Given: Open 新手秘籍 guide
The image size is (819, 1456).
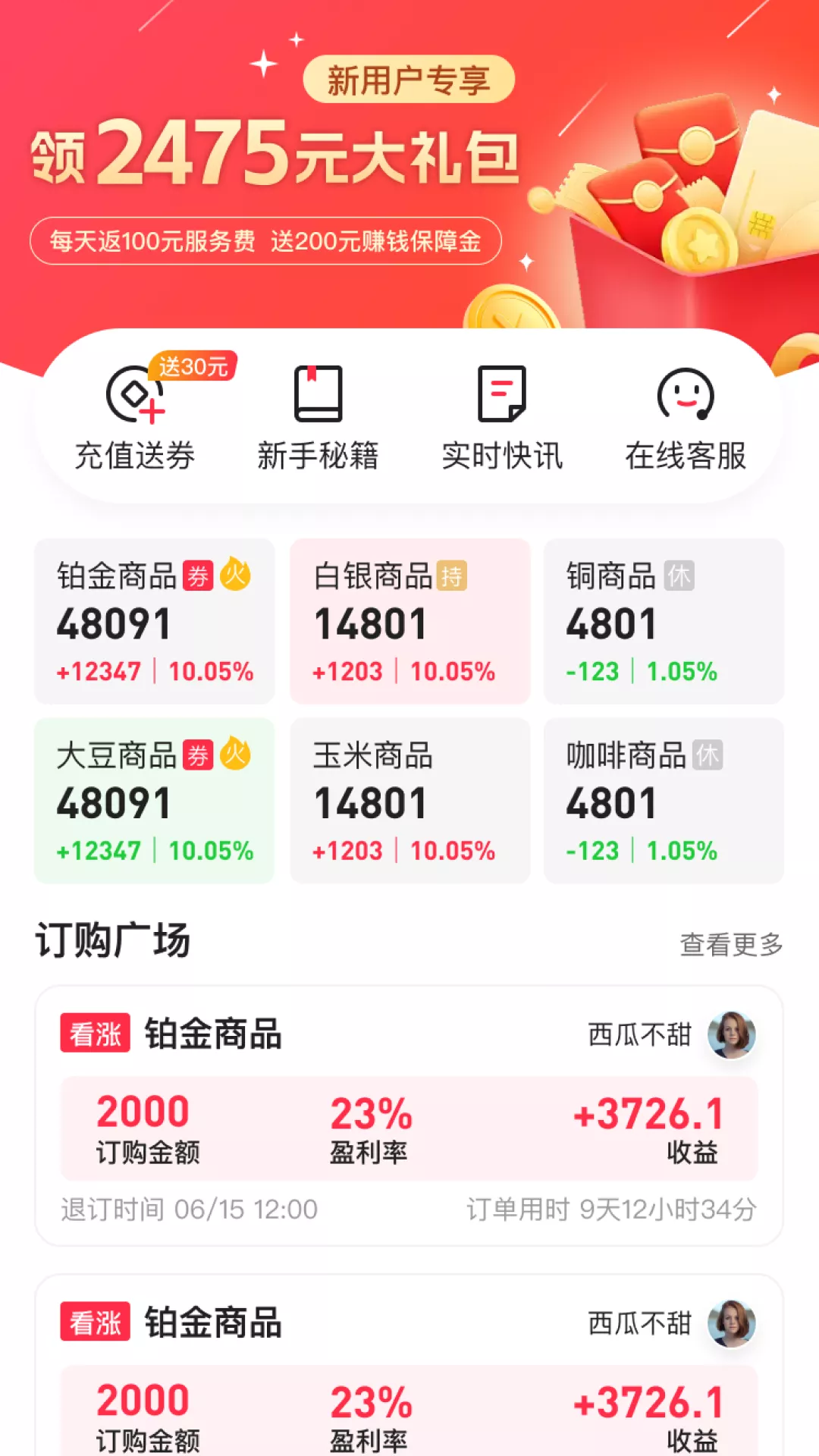Looking at the screenshot, I should click(318, 419).
